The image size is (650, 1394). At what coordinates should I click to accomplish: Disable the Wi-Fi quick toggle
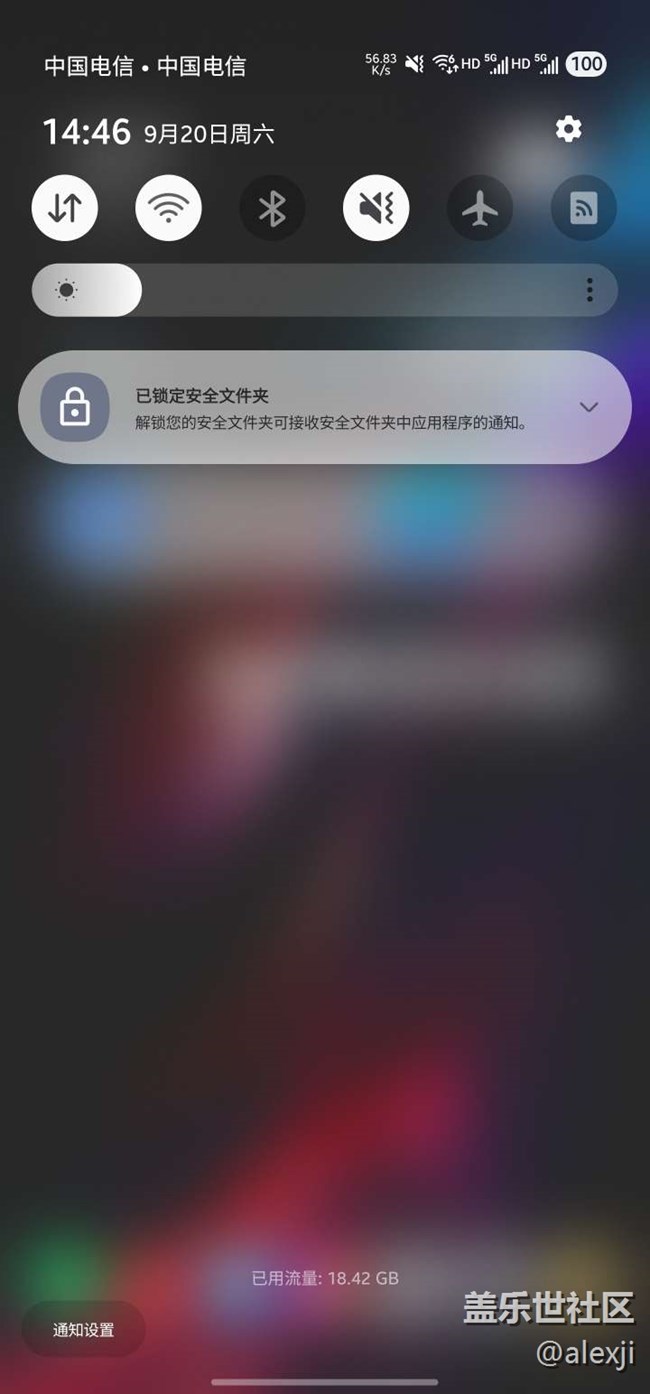coord(168,208)
